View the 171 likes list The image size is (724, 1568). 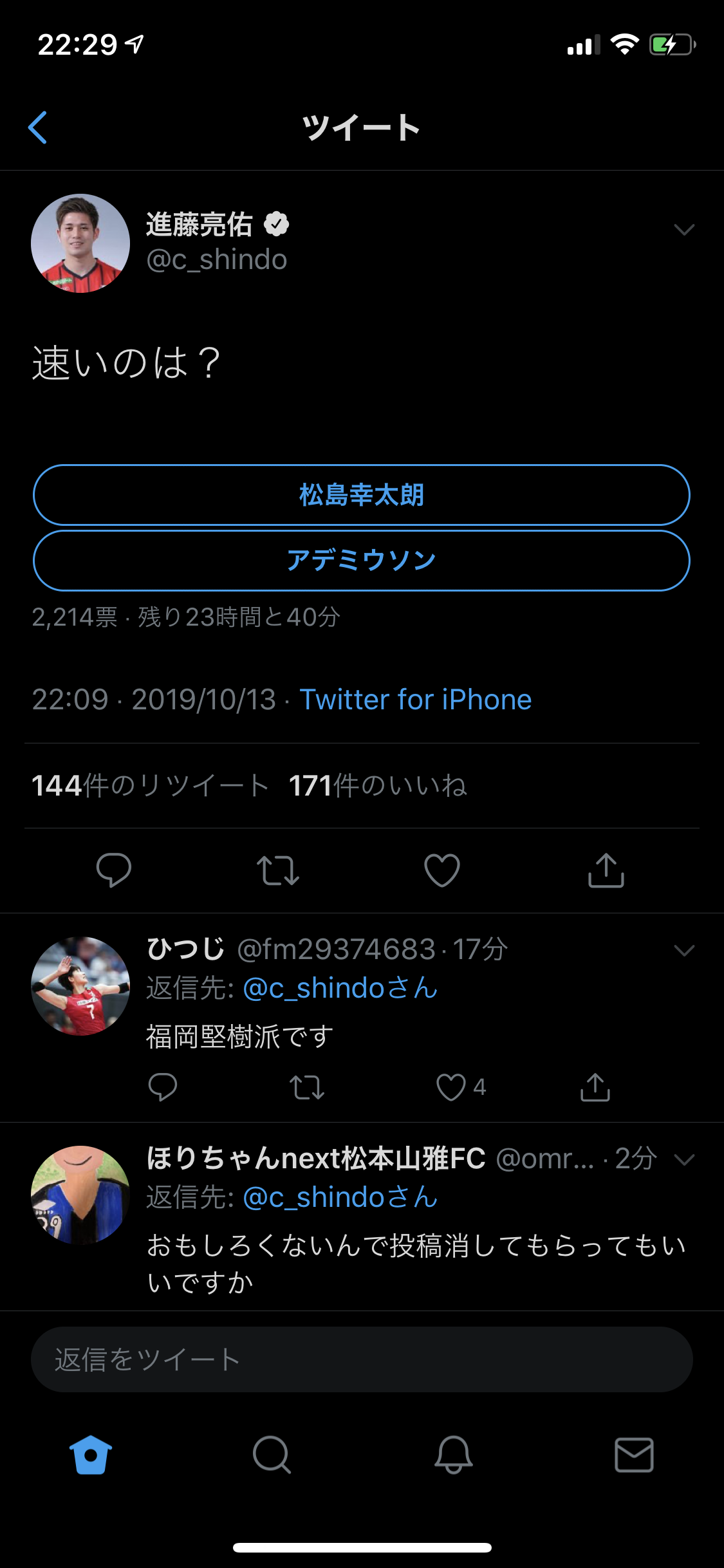pyautogui.click(x=378, y=785)
